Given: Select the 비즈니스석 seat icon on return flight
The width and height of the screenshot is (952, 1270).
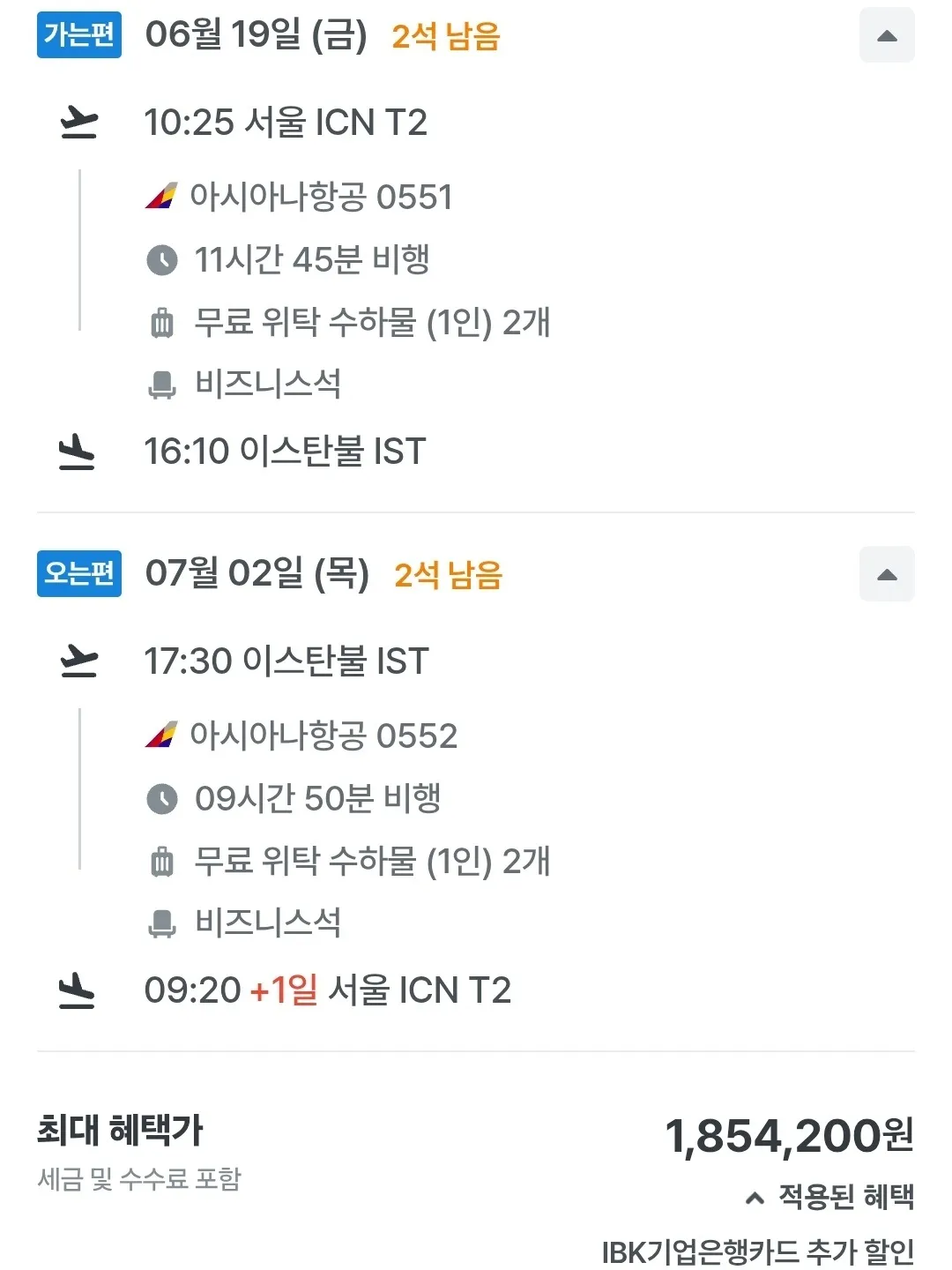Looking at the screenshot, I should point(162,924).
